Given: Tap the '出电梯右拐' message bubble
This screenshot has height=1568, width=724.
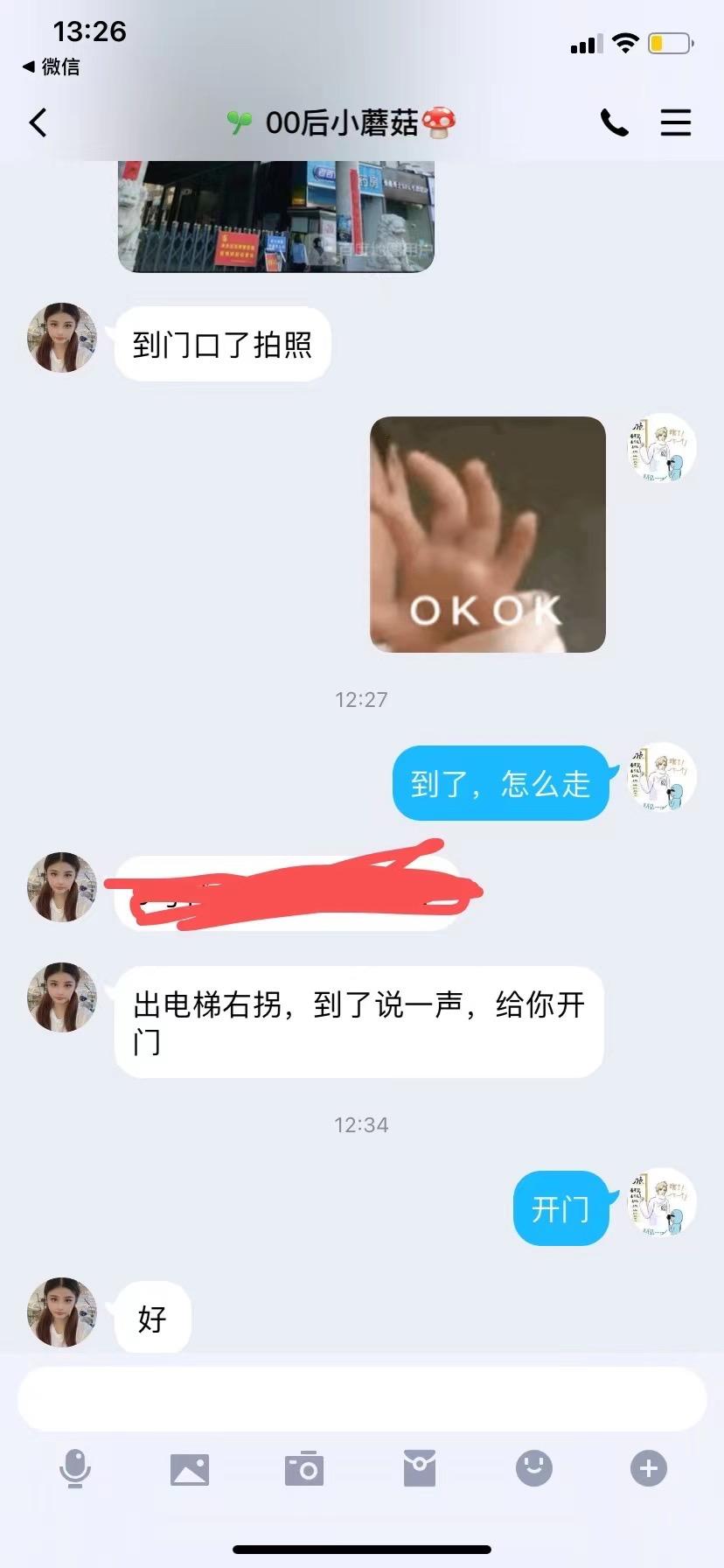Looking at the screenshot, I should [359, 1022].
